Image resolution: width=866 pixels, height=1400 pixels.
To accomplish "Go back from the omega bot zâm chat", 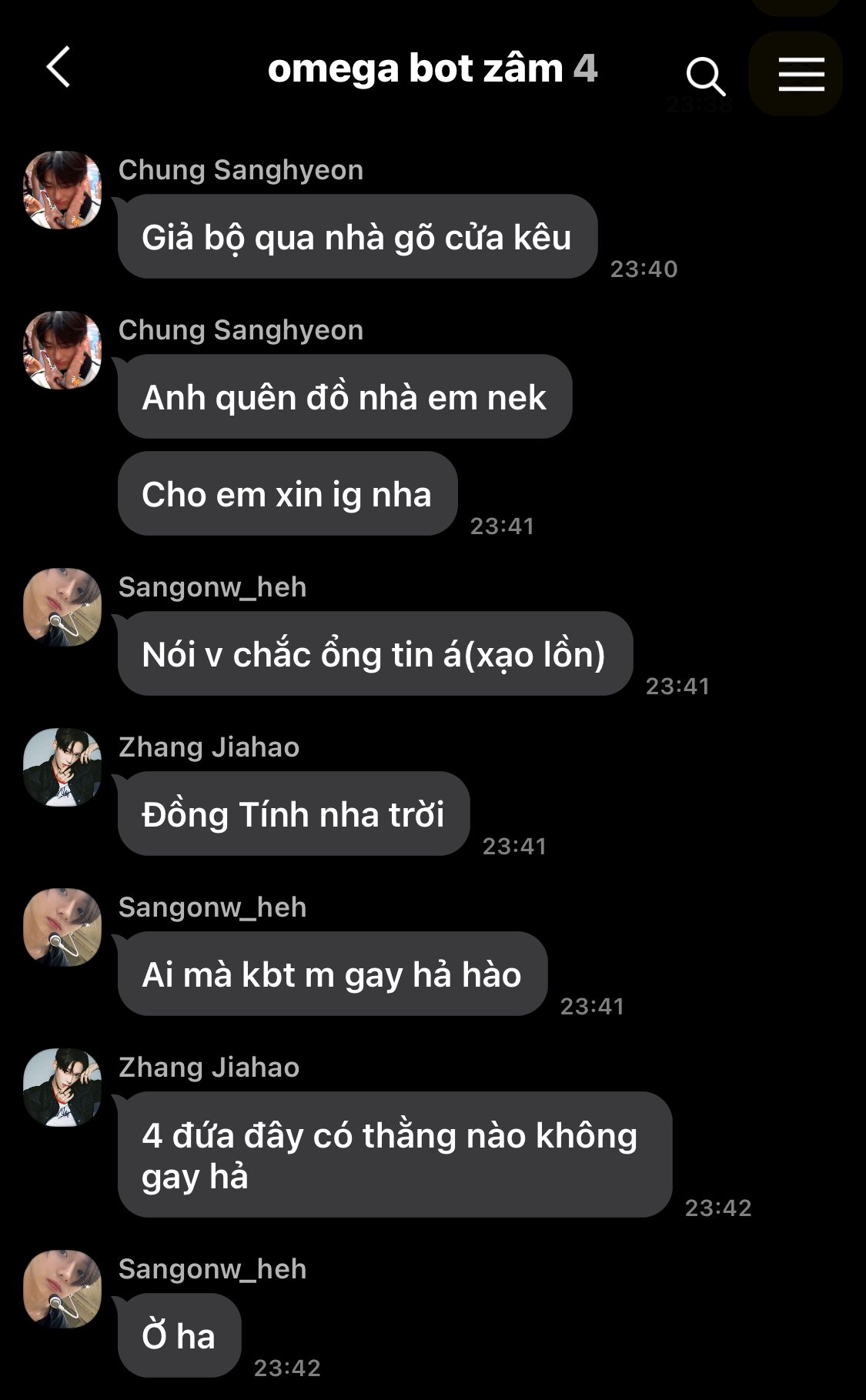I will pos(59,67).
